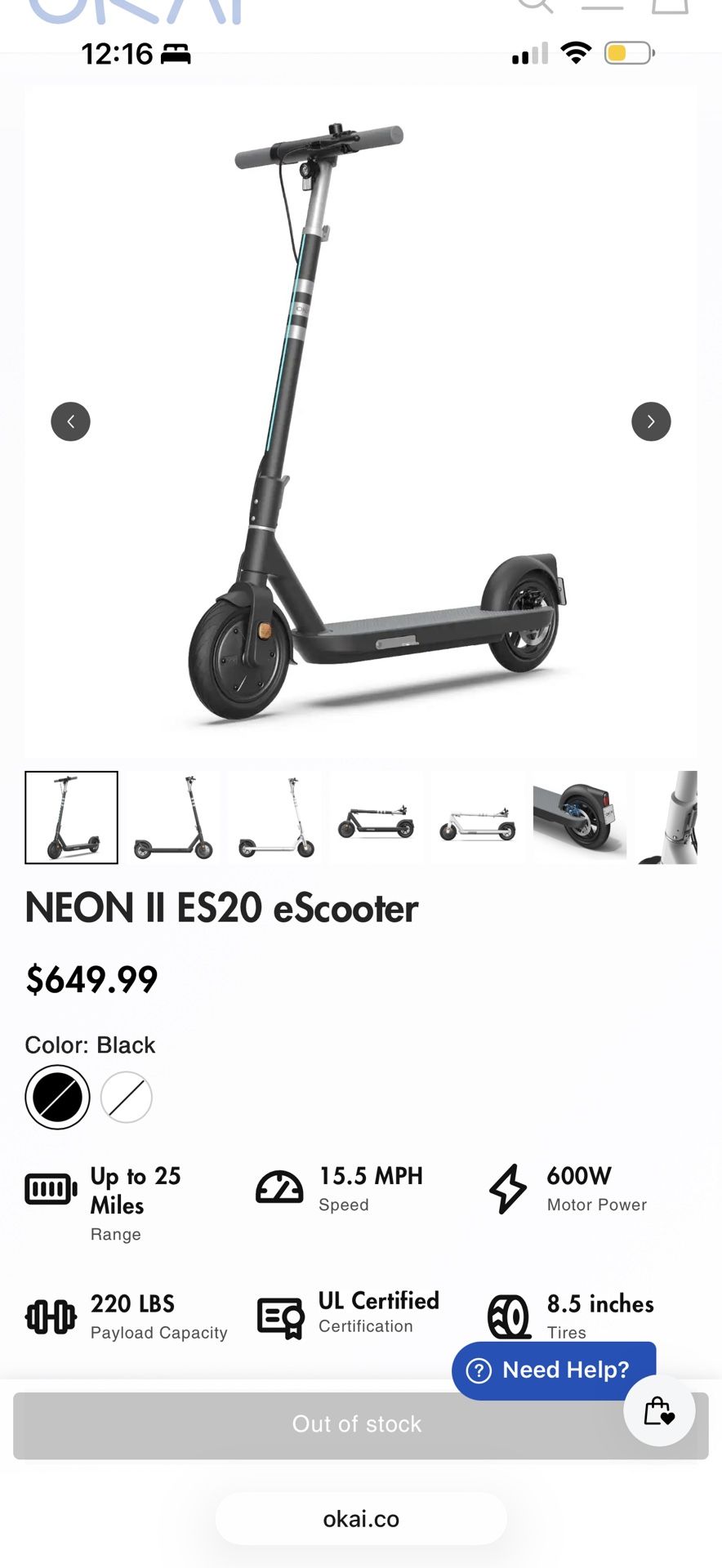Select the white scooter rear-wheel thumbnail
Viewport: 722px width, 1568px height.
tap(578, 817)
